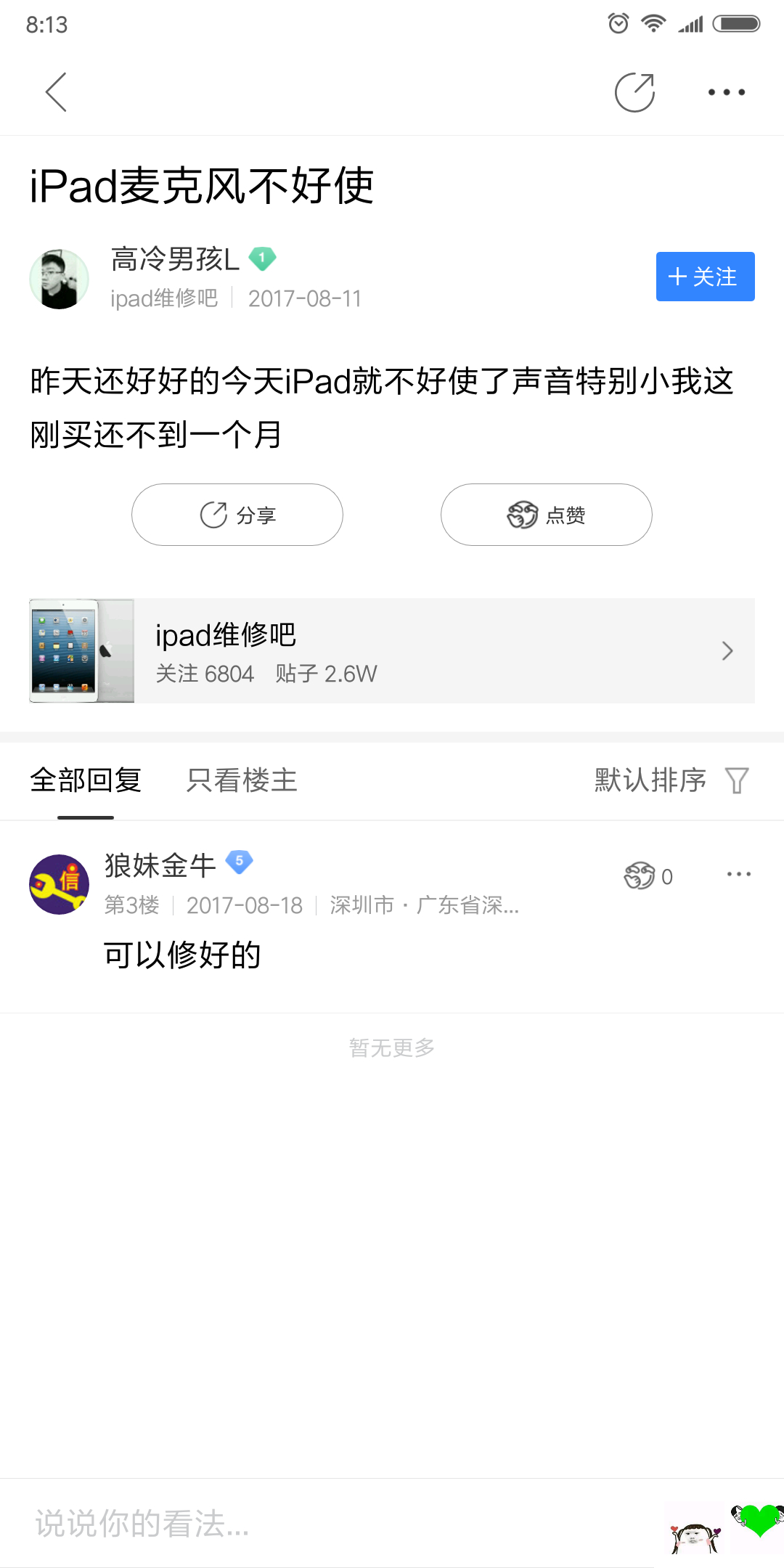
Task: Open the top-right overflow menu
Action: [x=726, y=92]
